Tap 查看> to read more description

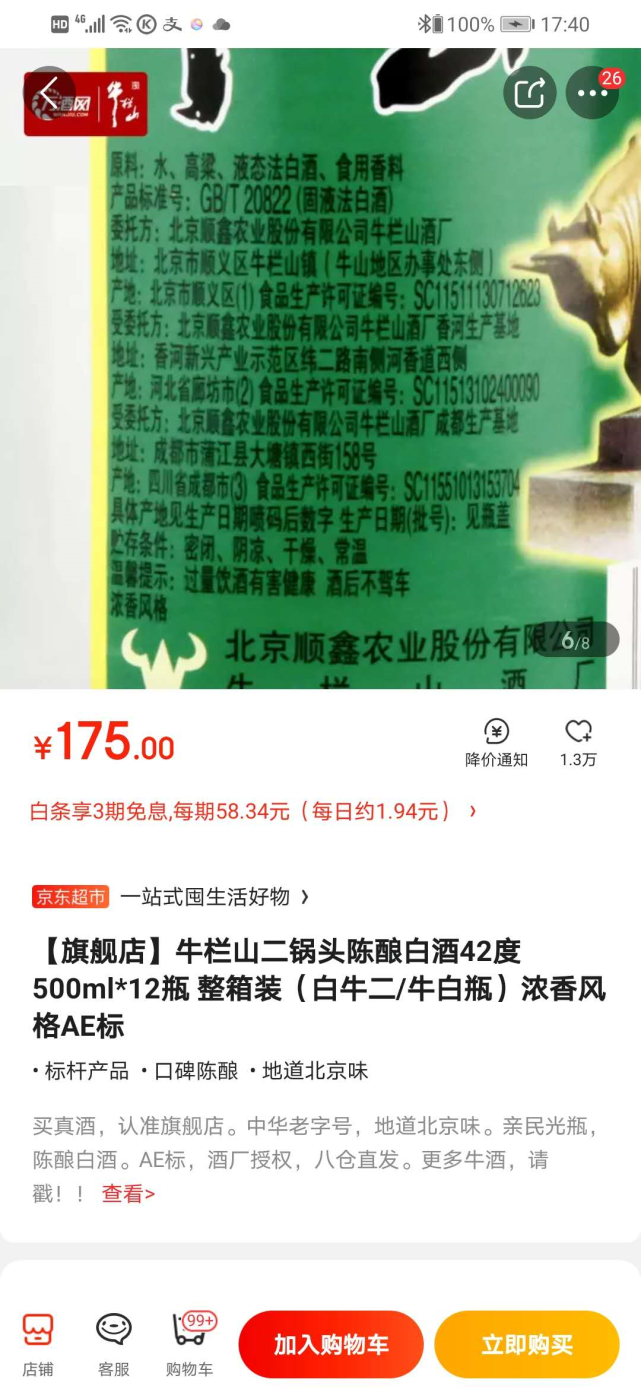128,1193
